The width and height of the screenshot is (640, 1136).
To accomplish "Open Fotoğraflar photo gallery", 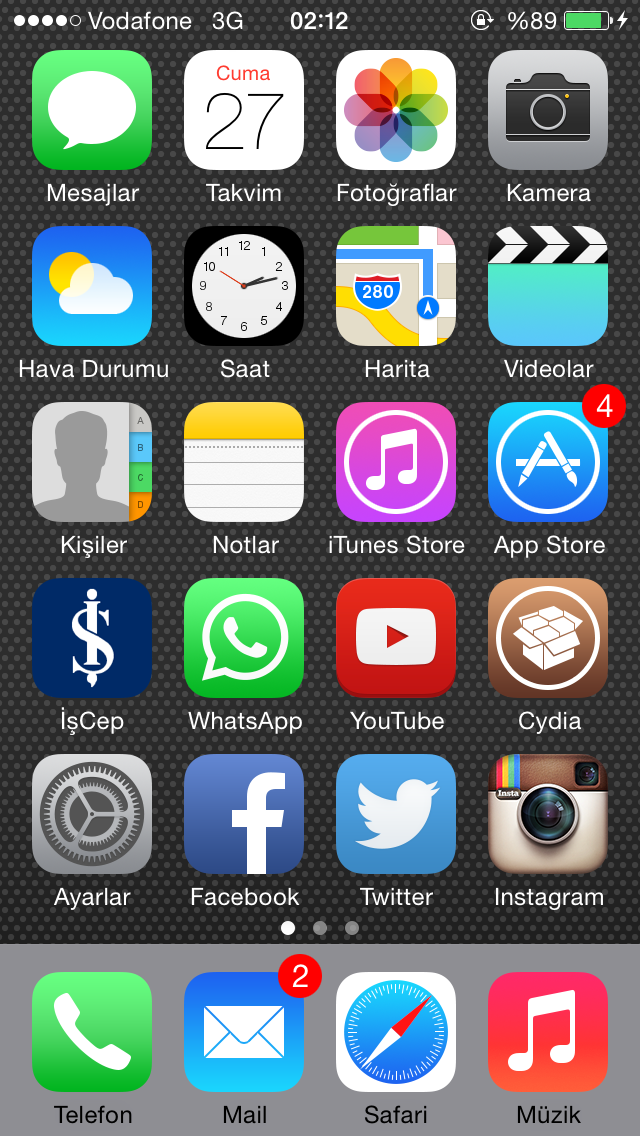I will [x=396, y=110].
